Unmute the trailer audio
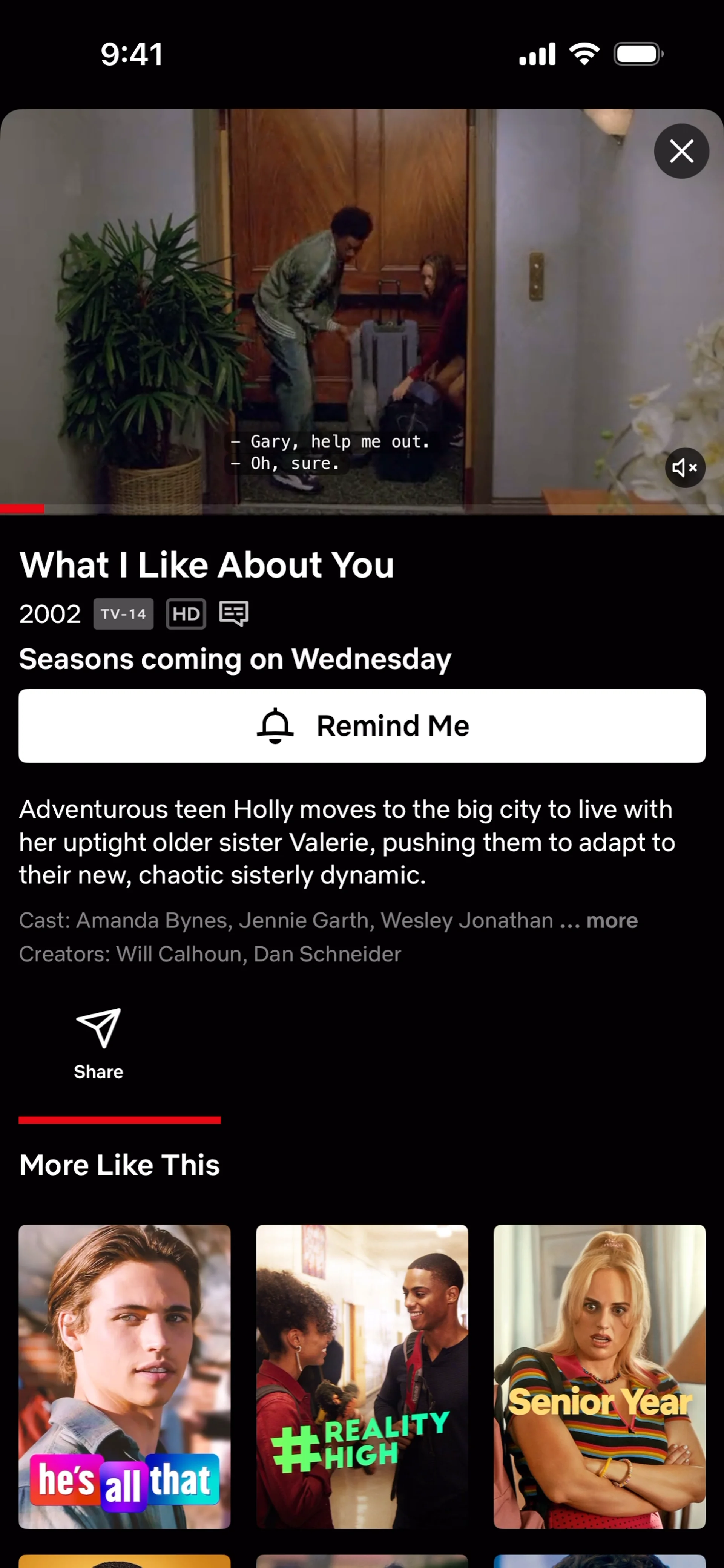This screenshot has width=724, height=1568. pos(684,467)
